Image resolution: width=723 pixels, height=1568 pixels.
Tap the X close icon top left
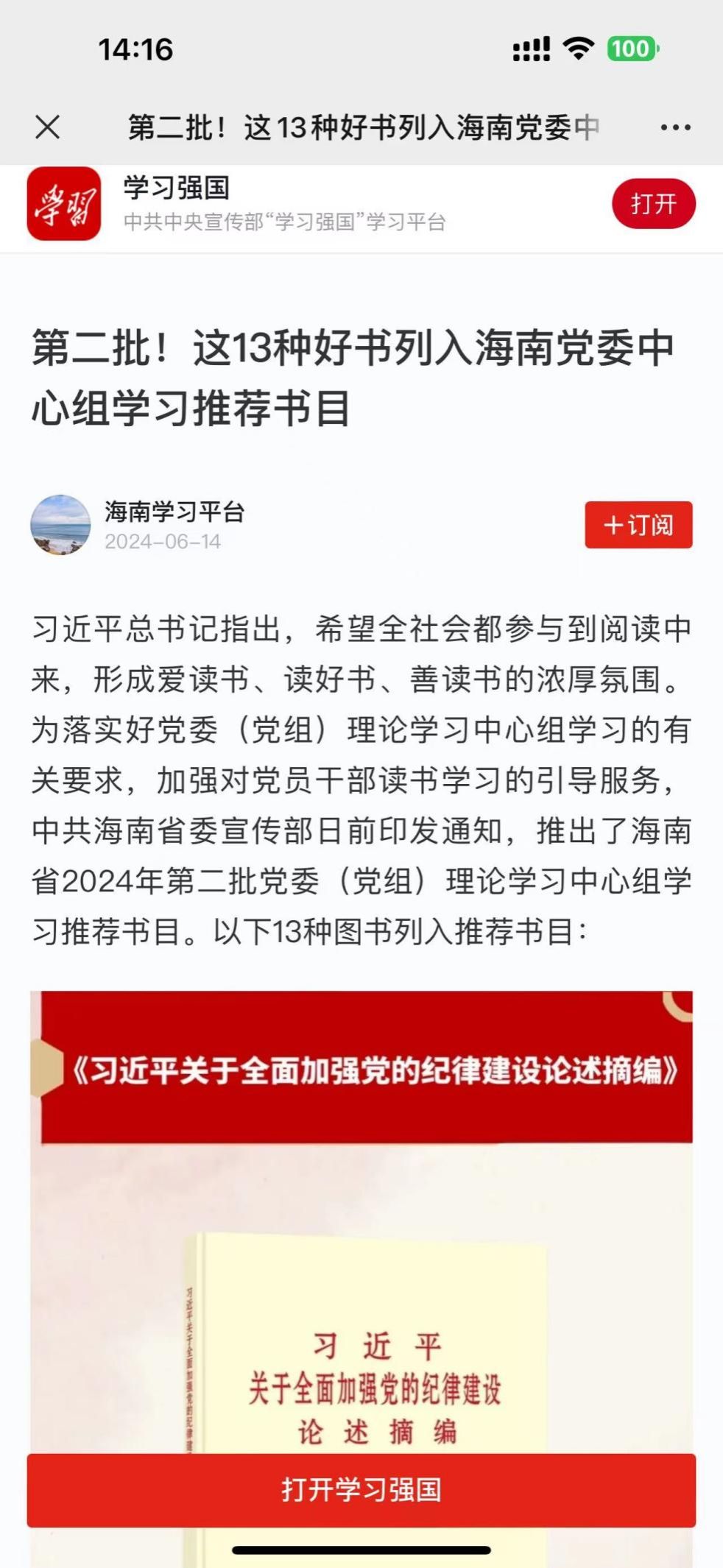pyautogui.click(x=48, y=127)
